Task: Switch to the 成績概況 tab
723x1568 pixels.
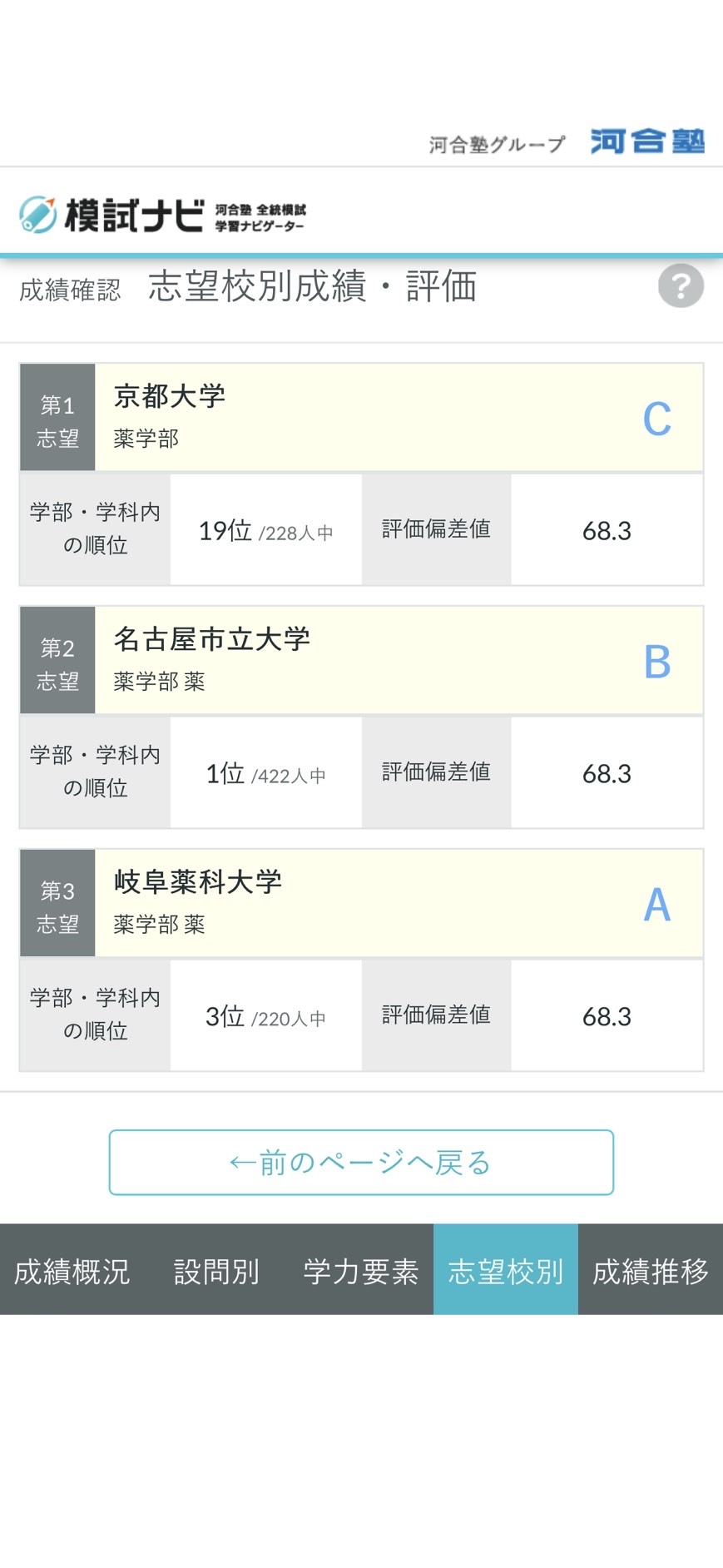Action: 72,1270
